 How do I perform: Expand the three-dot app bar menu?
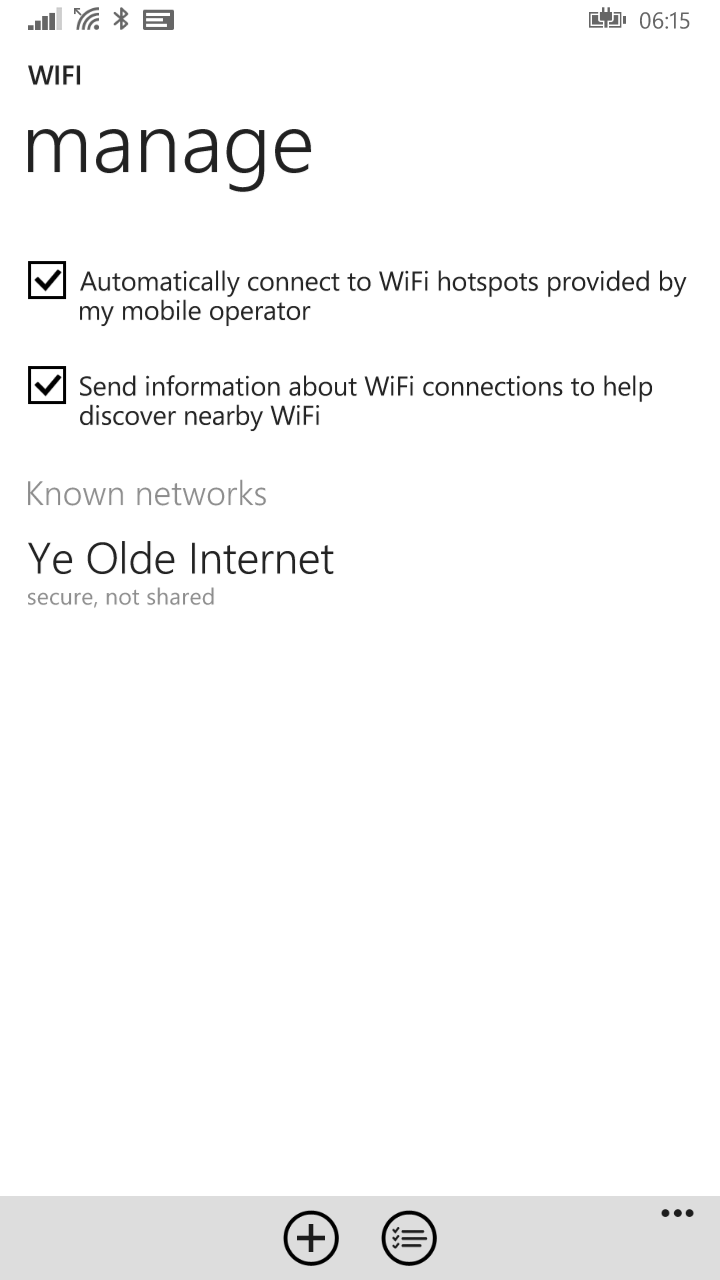pyautogui.click(x=677, y=1214)
